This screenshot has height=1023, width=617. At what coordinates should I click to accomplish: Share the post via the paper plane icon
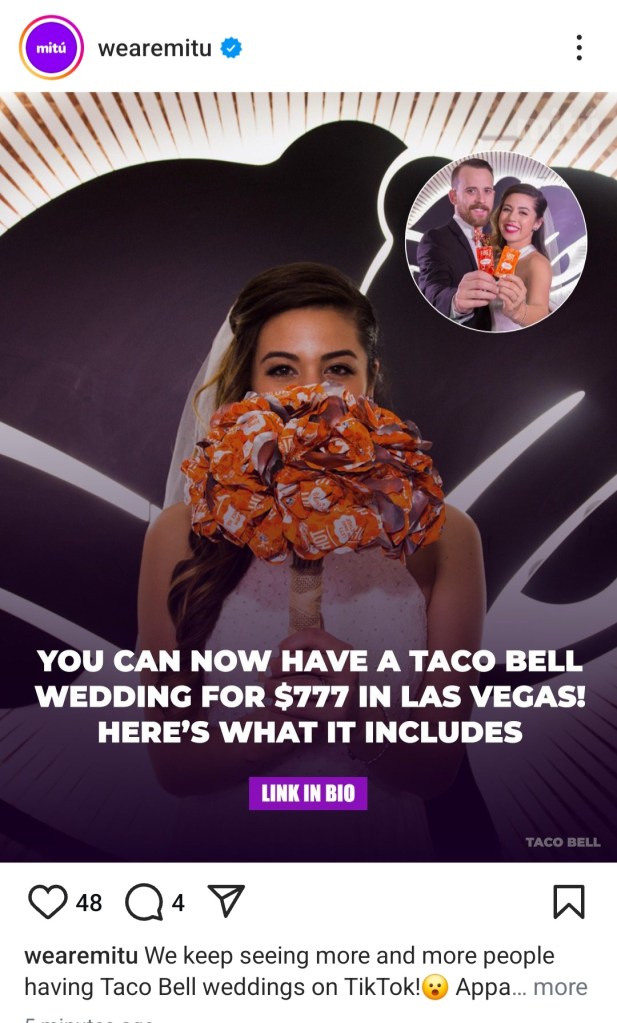click(x=226, y=902)
